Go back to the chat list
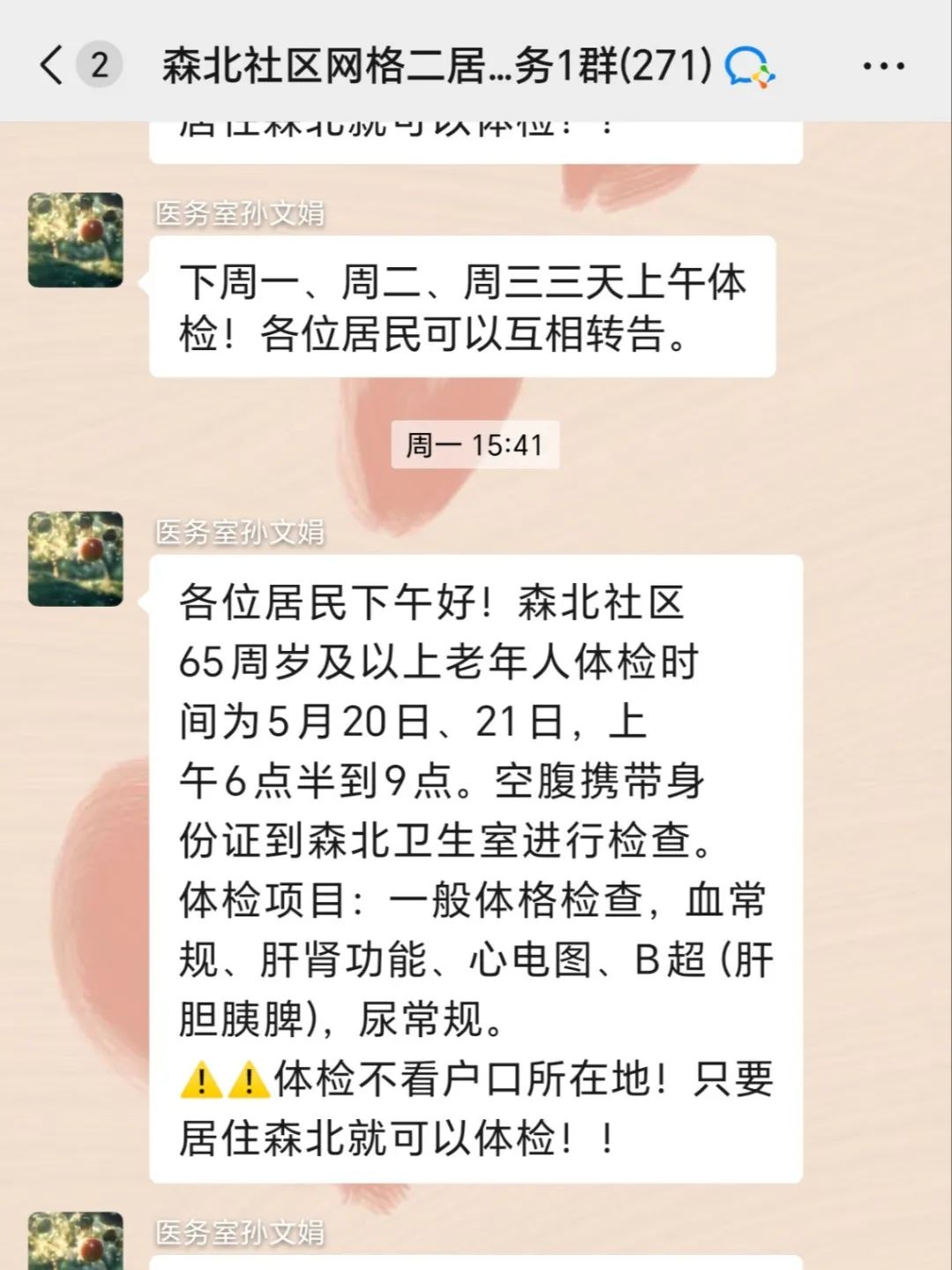 point(53,66)
